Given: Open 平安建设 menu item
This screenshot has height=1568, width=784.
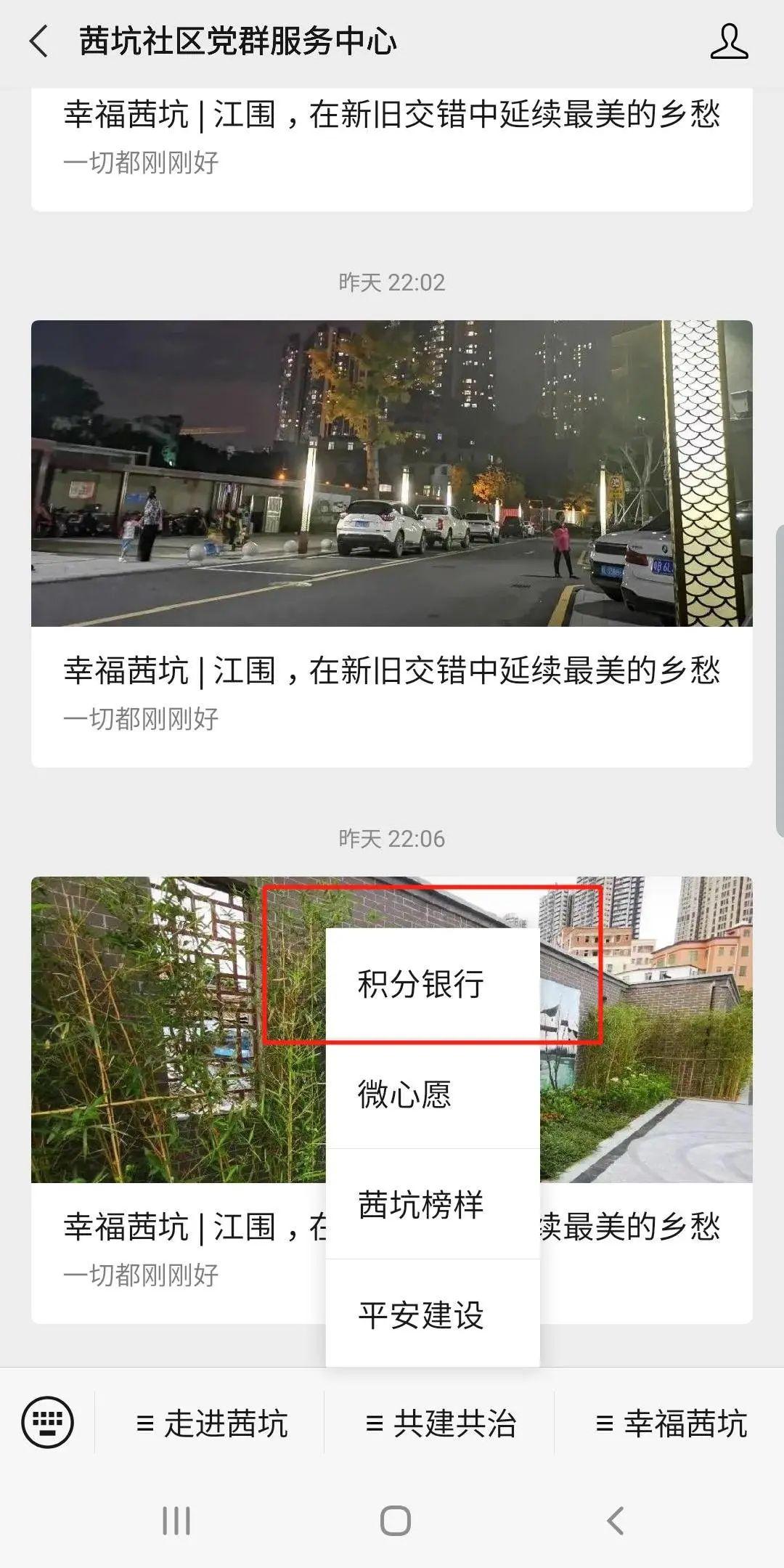Looking at the screenshot, I should (x=433, y=1314).
